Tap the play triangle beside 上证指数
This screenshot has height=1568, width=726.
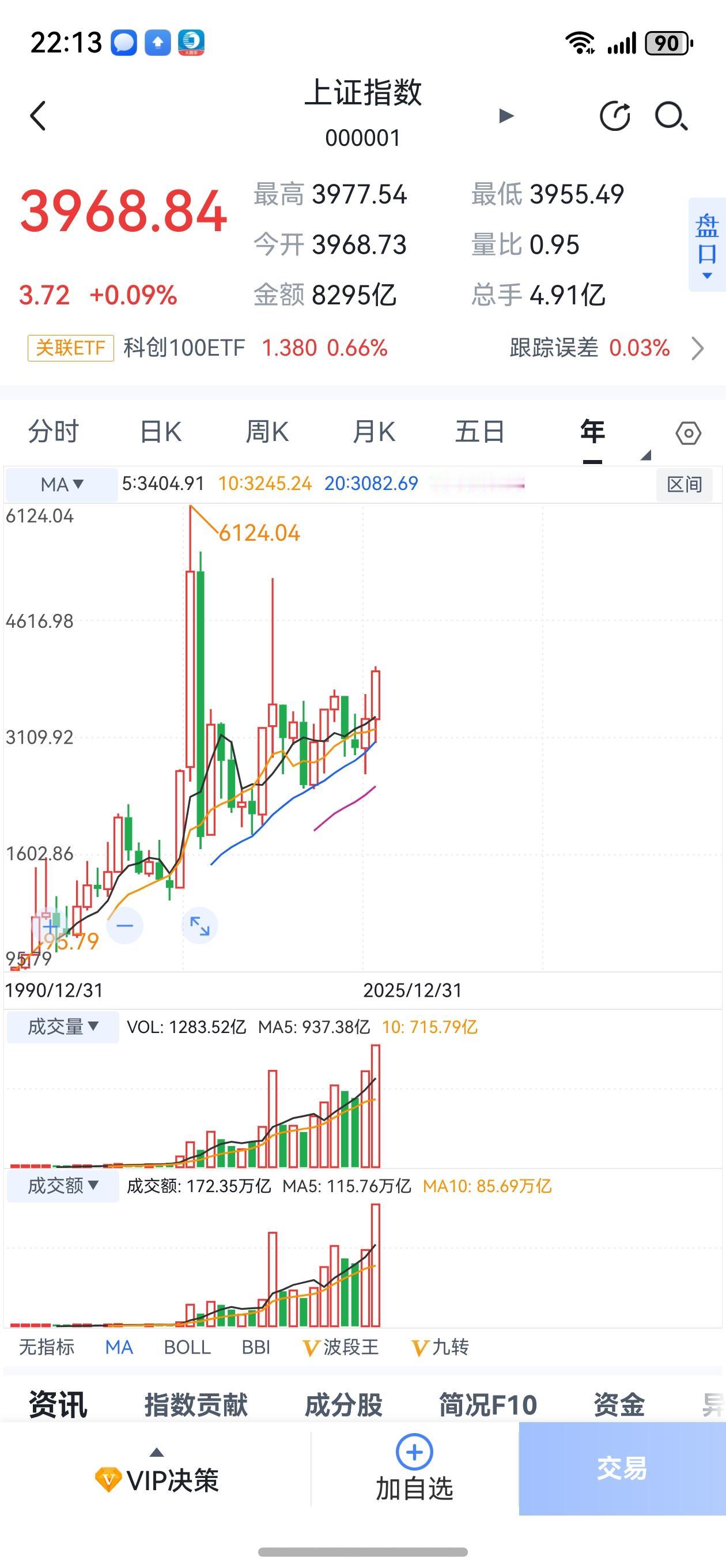[506, 118]
